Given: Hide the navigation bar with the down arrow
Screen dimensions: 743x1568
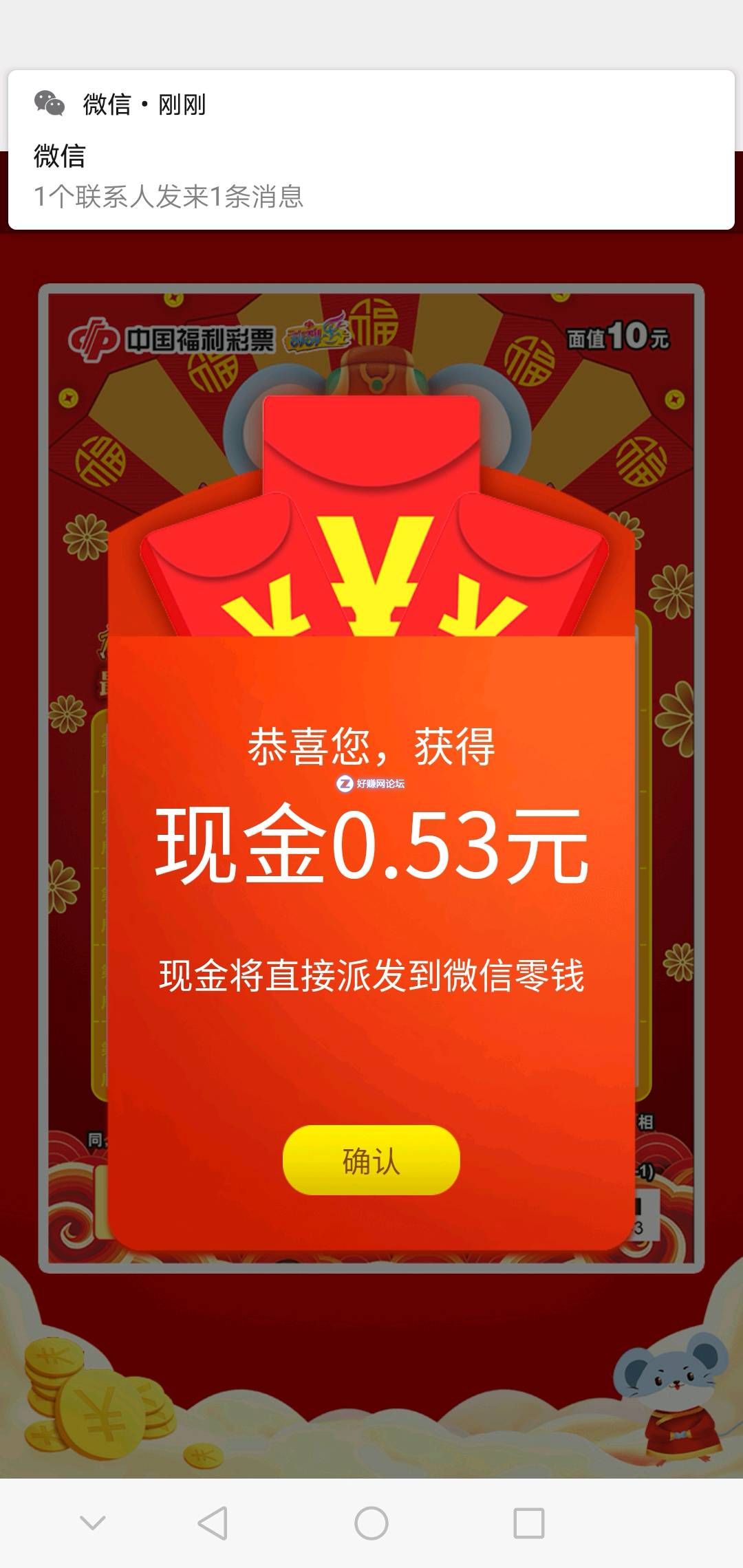Looking at the screenshot, I should [93, 1523].
